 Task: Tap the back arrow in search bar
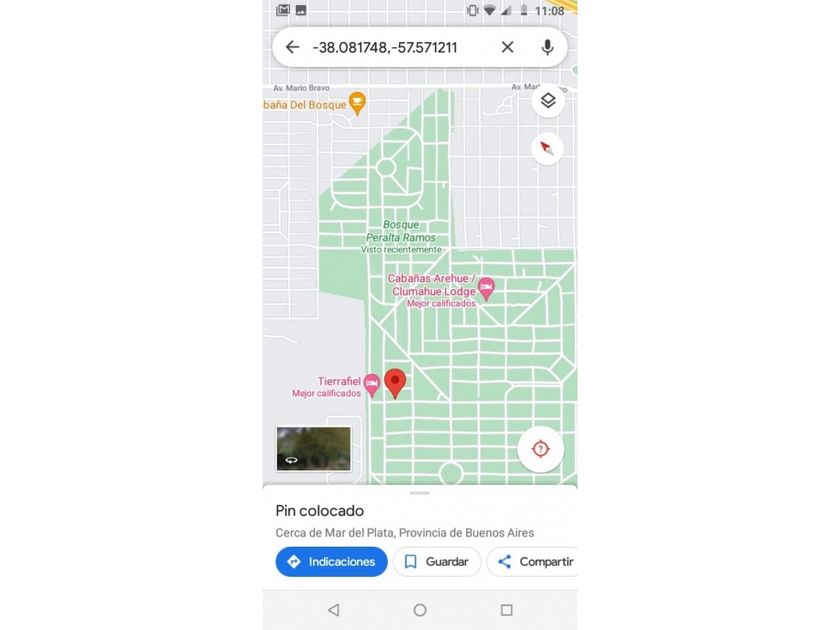(292, 47)
